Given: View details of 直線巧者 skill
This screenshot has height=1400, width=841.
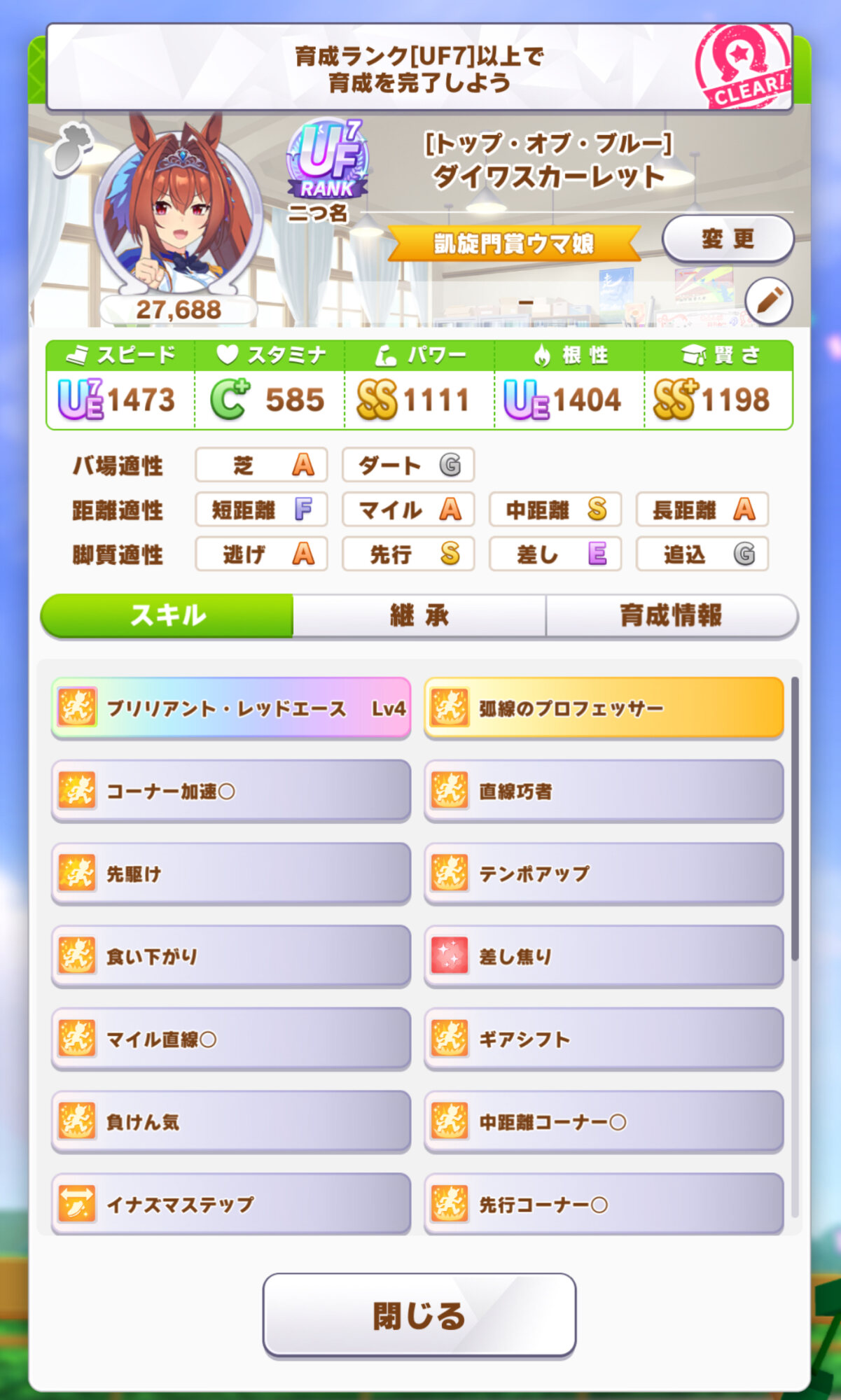Looking at the screenshot, I should (604, 790).
